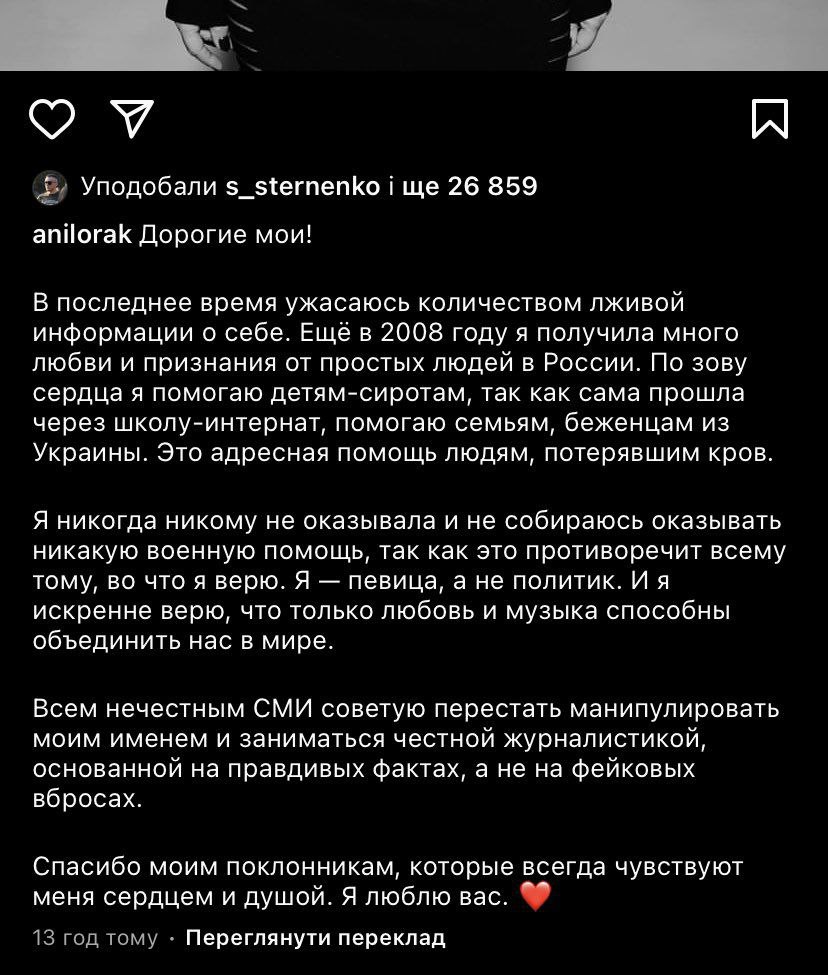Open the small liker avatar next to Уподобали
The image size is (828, 975).
(50, 187)
